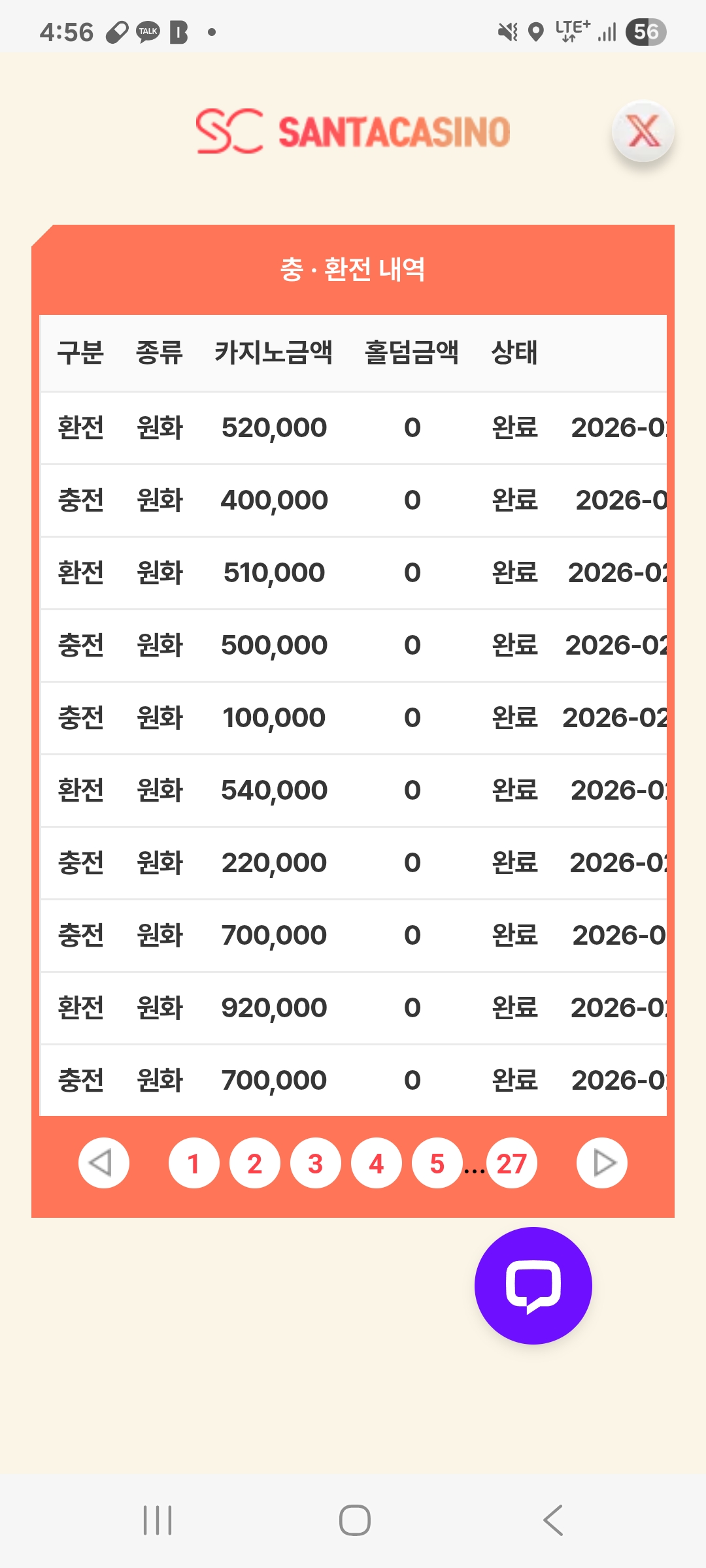The height and width of the screenshot is (1568, 706).
Task: Jump to page 2 of the history
Action: pos(254,1163)
